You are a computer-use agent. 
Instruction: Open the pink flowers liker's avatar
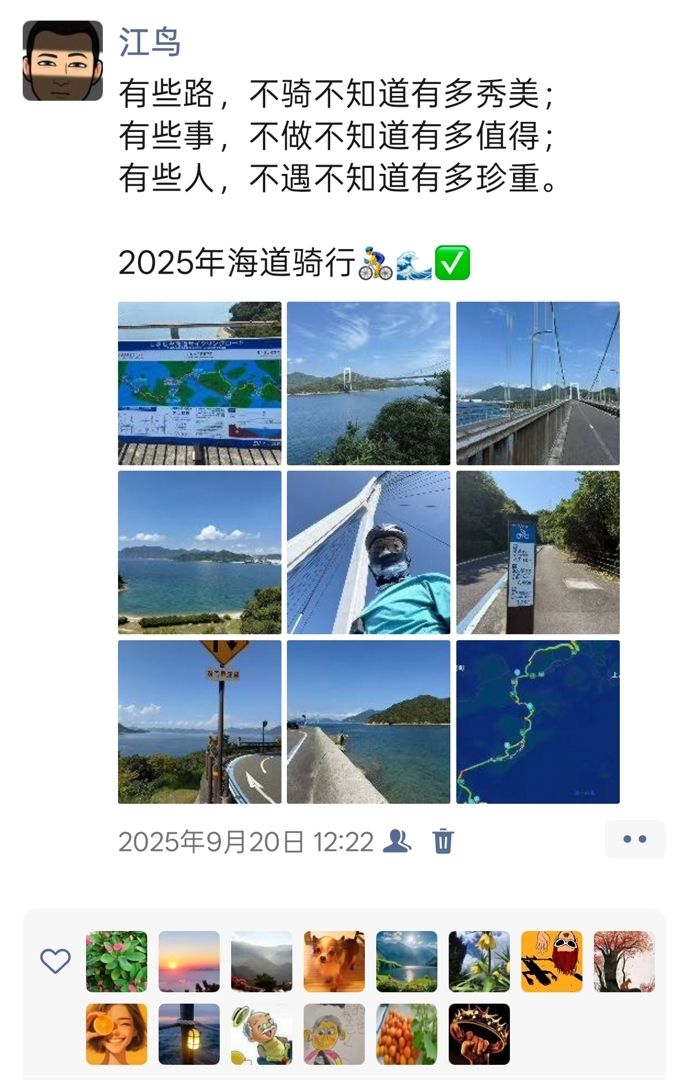(116, 961)
